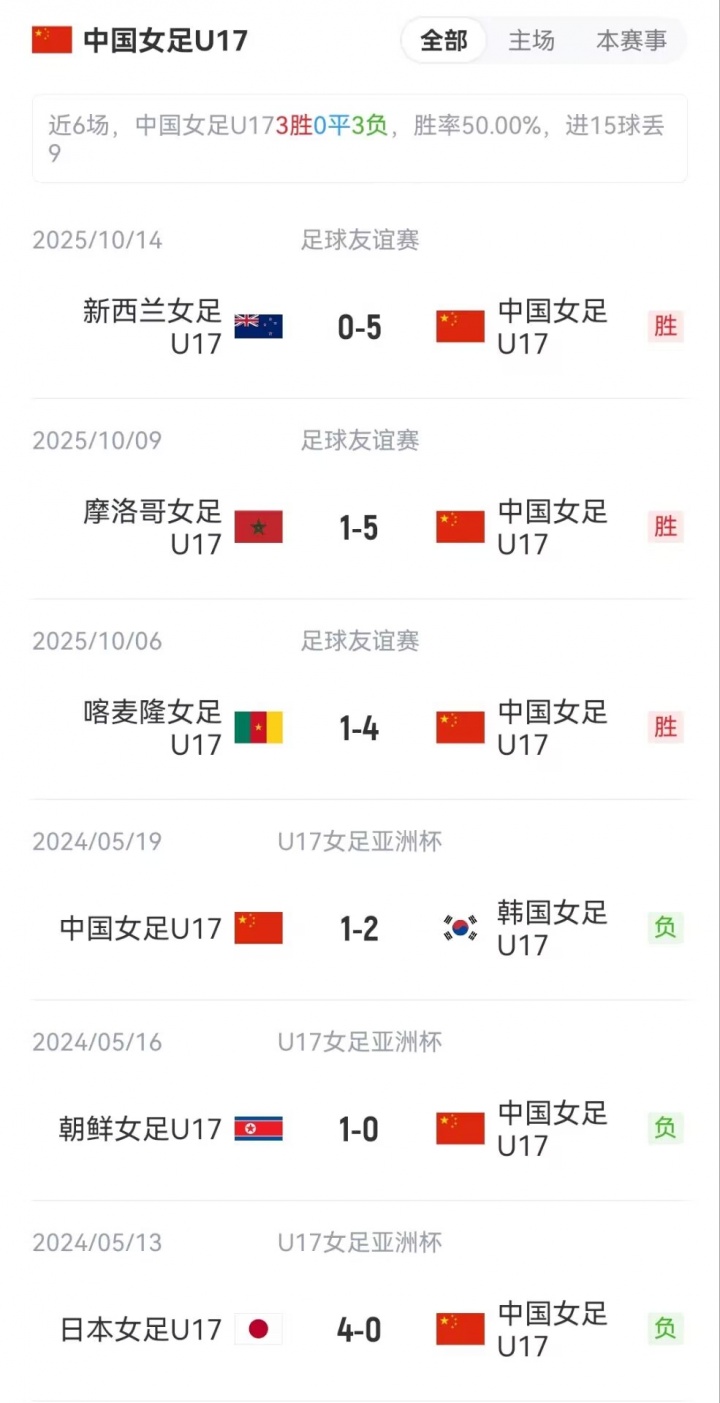Switch to the 全部 tab
720x1403 pixels.
pos(444,41)
